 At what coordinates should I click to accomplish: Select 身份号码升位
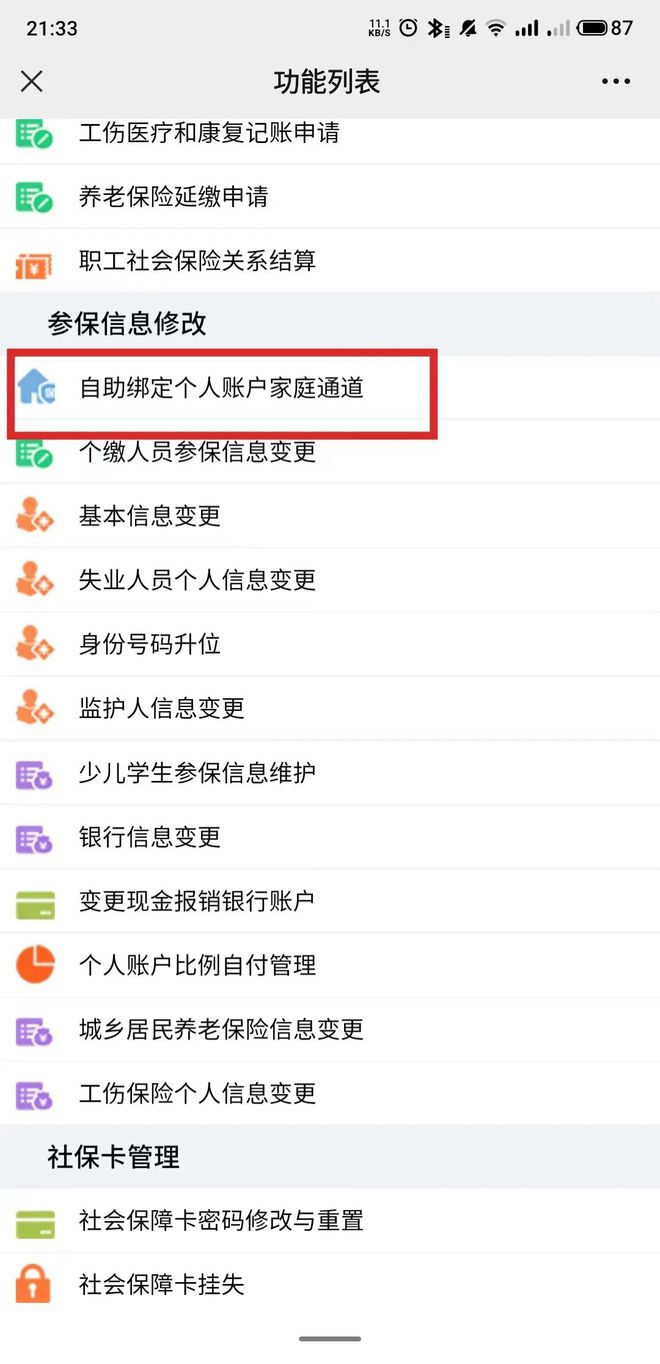point(330,644)
